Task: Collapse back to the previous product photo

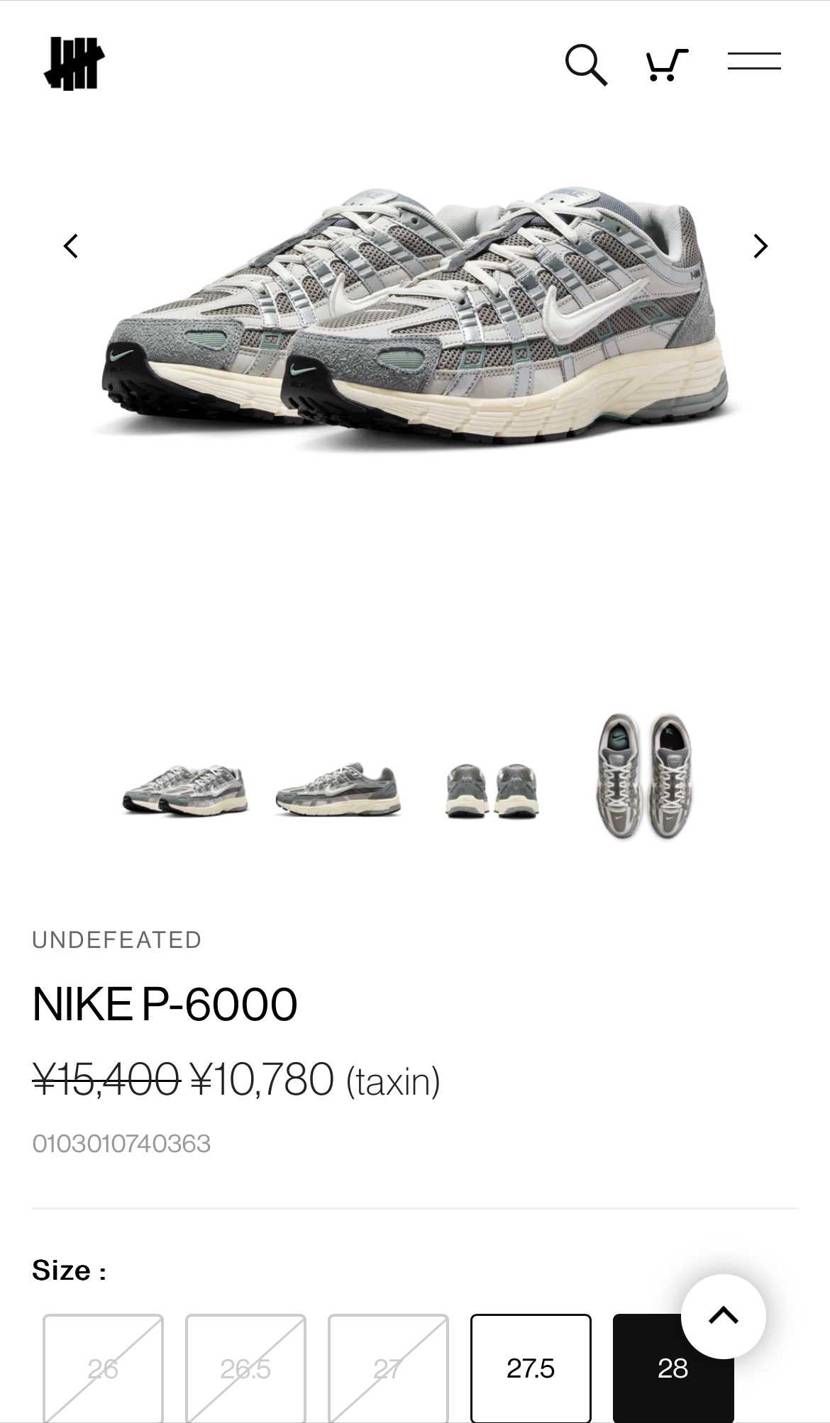Action: click(x=70, y=245)
